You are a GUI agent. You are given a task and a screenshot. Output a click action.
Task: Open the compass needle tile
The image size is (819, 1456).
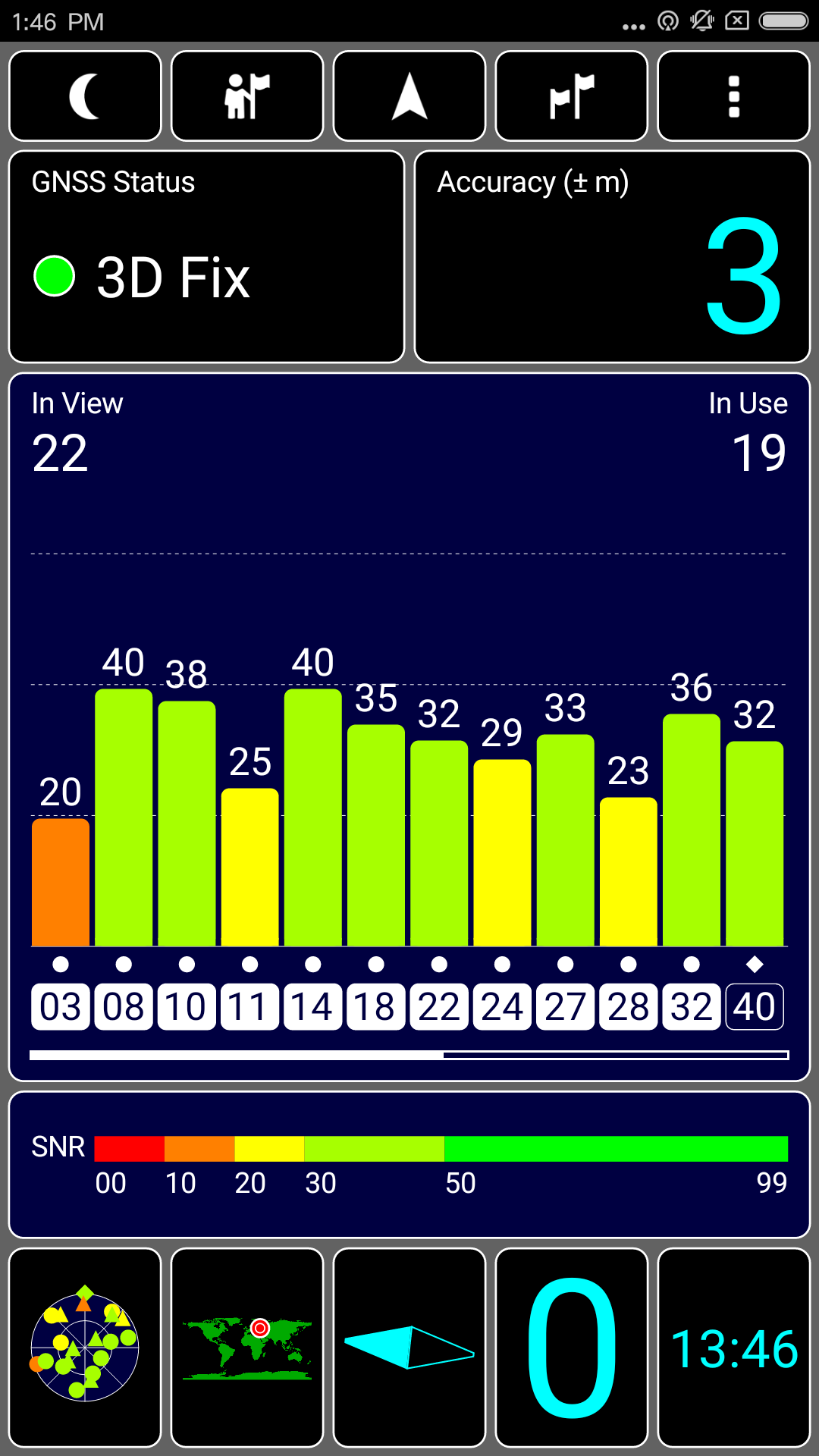pos(409,1348)
